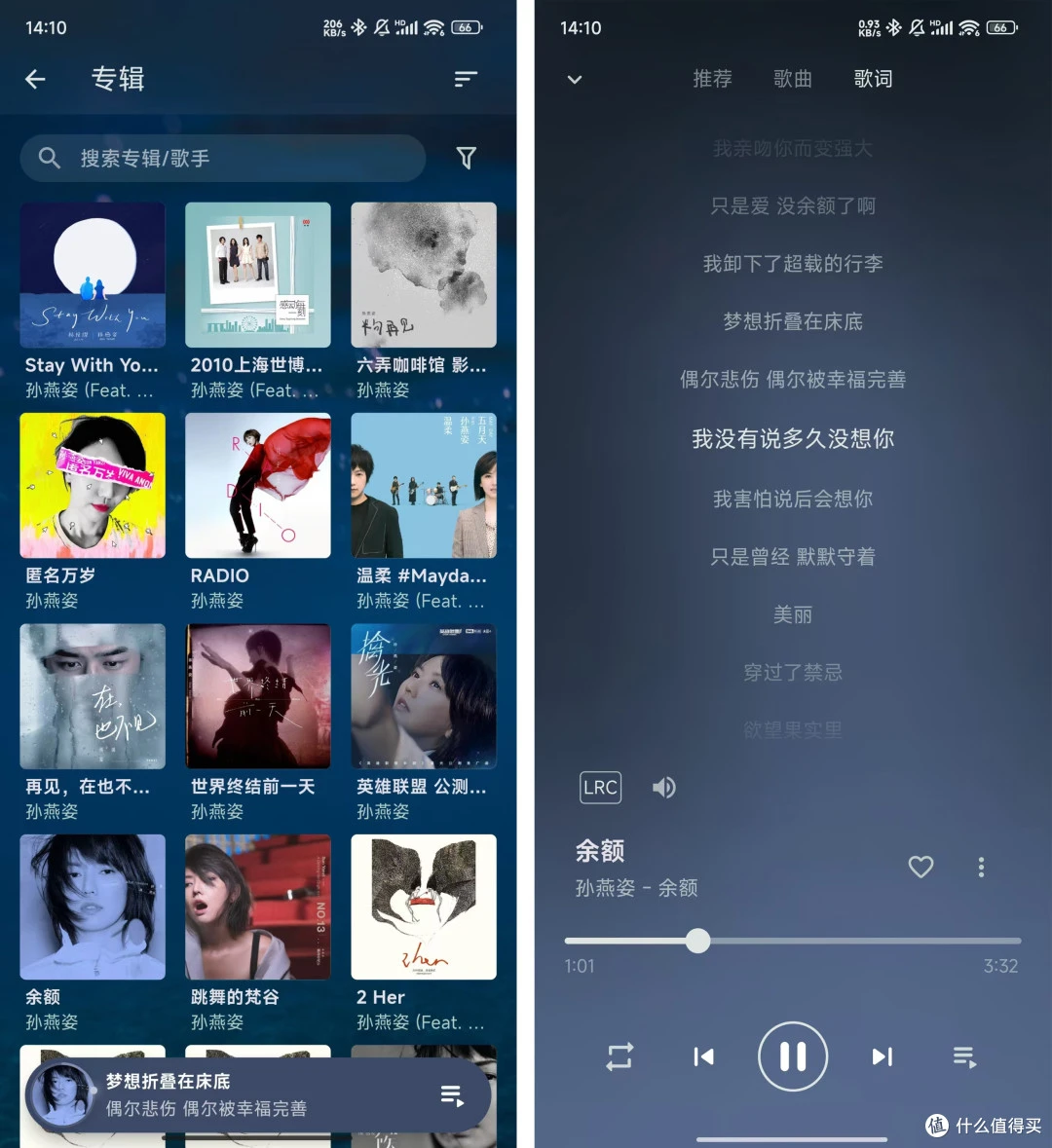Go back from the 专辑 page

coord(36,79)
